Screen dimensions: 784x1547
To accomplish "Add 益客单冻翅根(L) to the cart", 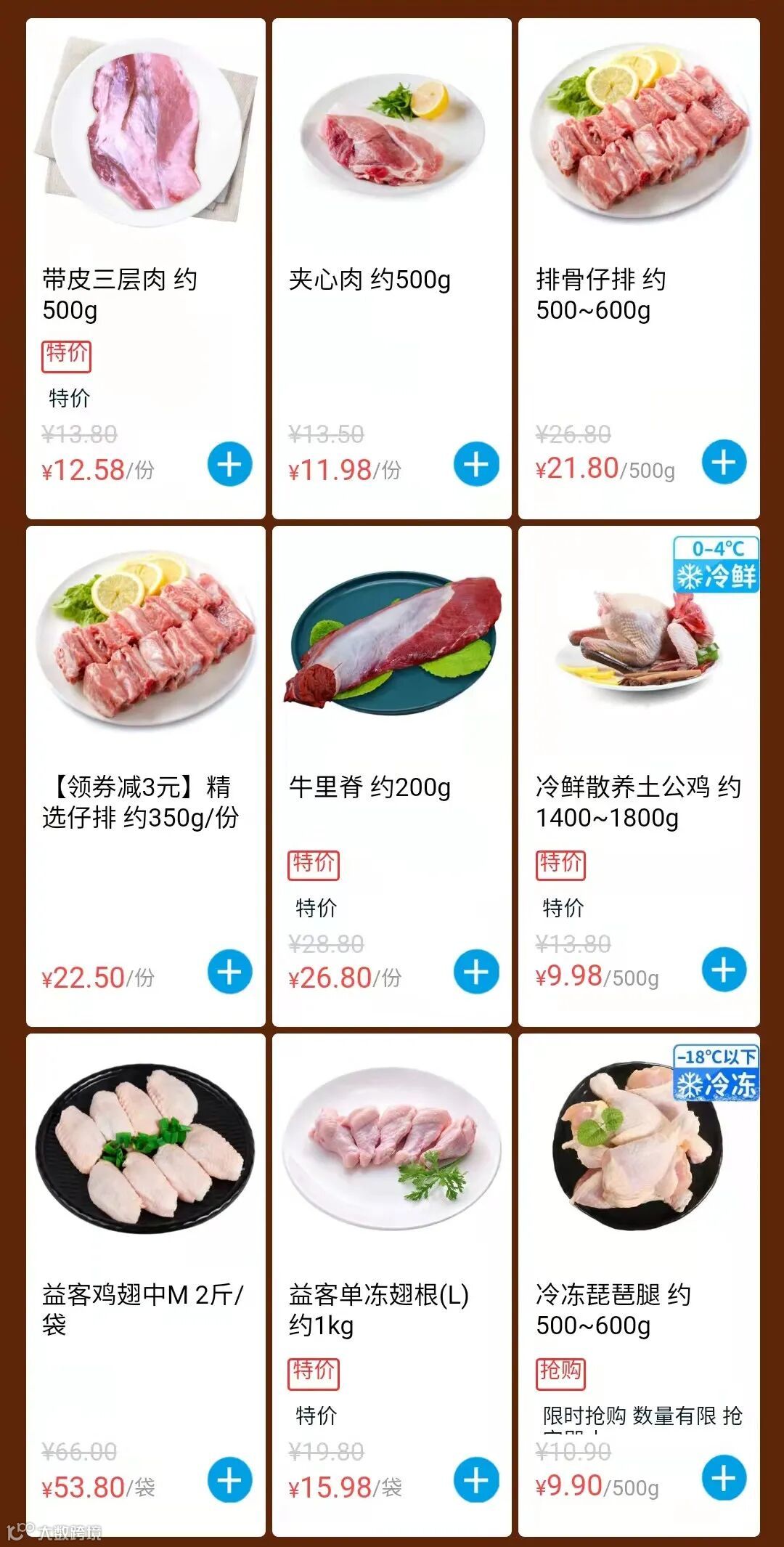I will coord(476,1480).
